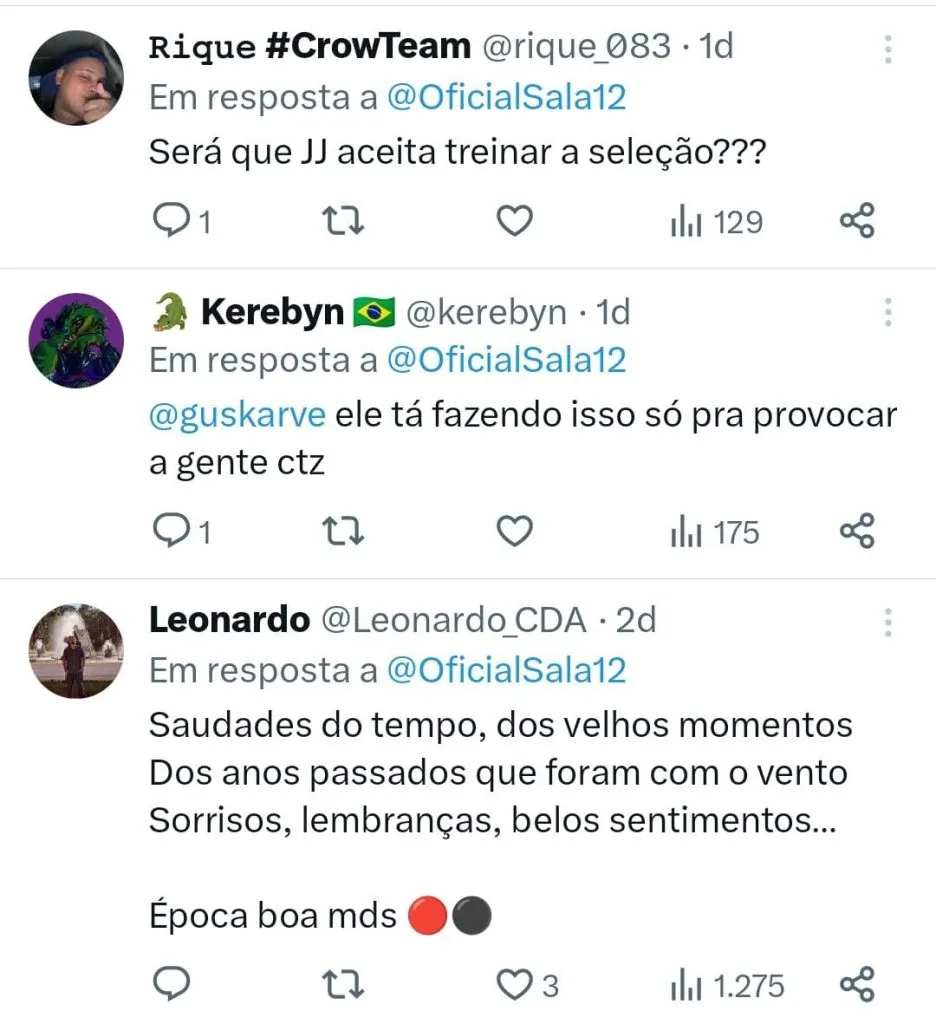This screenshot has height=1024, width=936.
Task: Retweet Rique's tweet about JJ
Action: 344,221
